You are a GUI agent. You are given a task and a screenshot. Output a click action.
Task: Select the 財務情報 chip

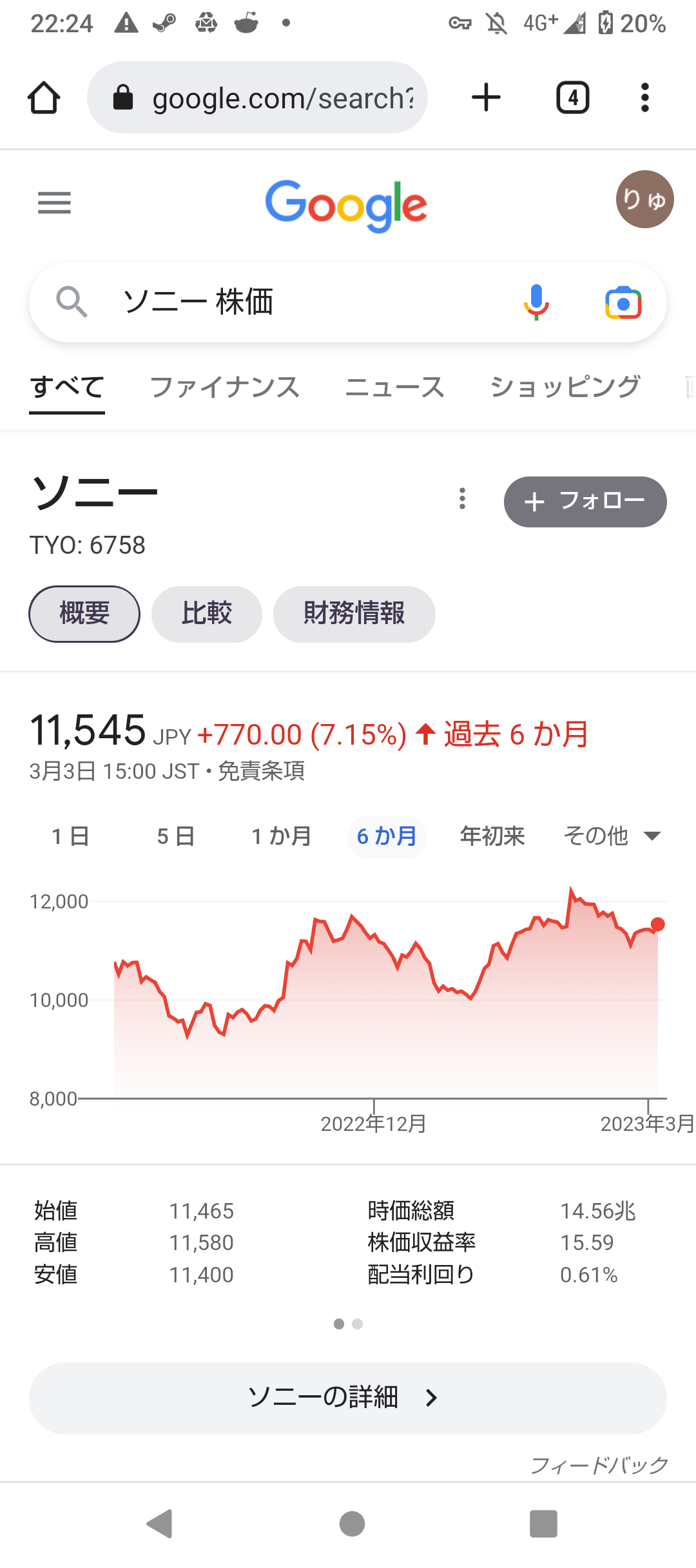[354, 614]
